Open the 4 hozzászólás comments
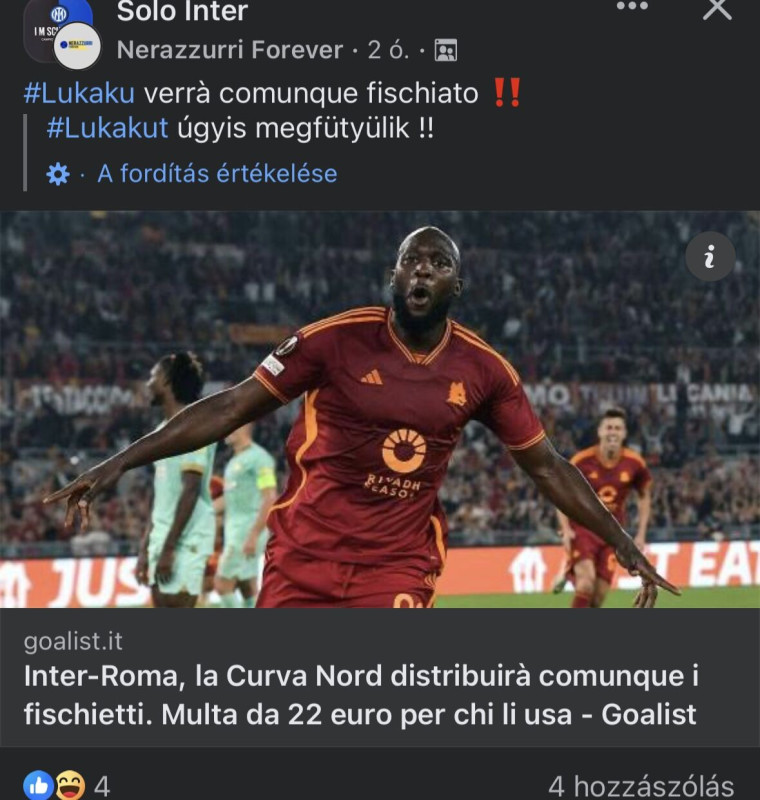Screen dimensions: 760x800 tap(641, 786)
